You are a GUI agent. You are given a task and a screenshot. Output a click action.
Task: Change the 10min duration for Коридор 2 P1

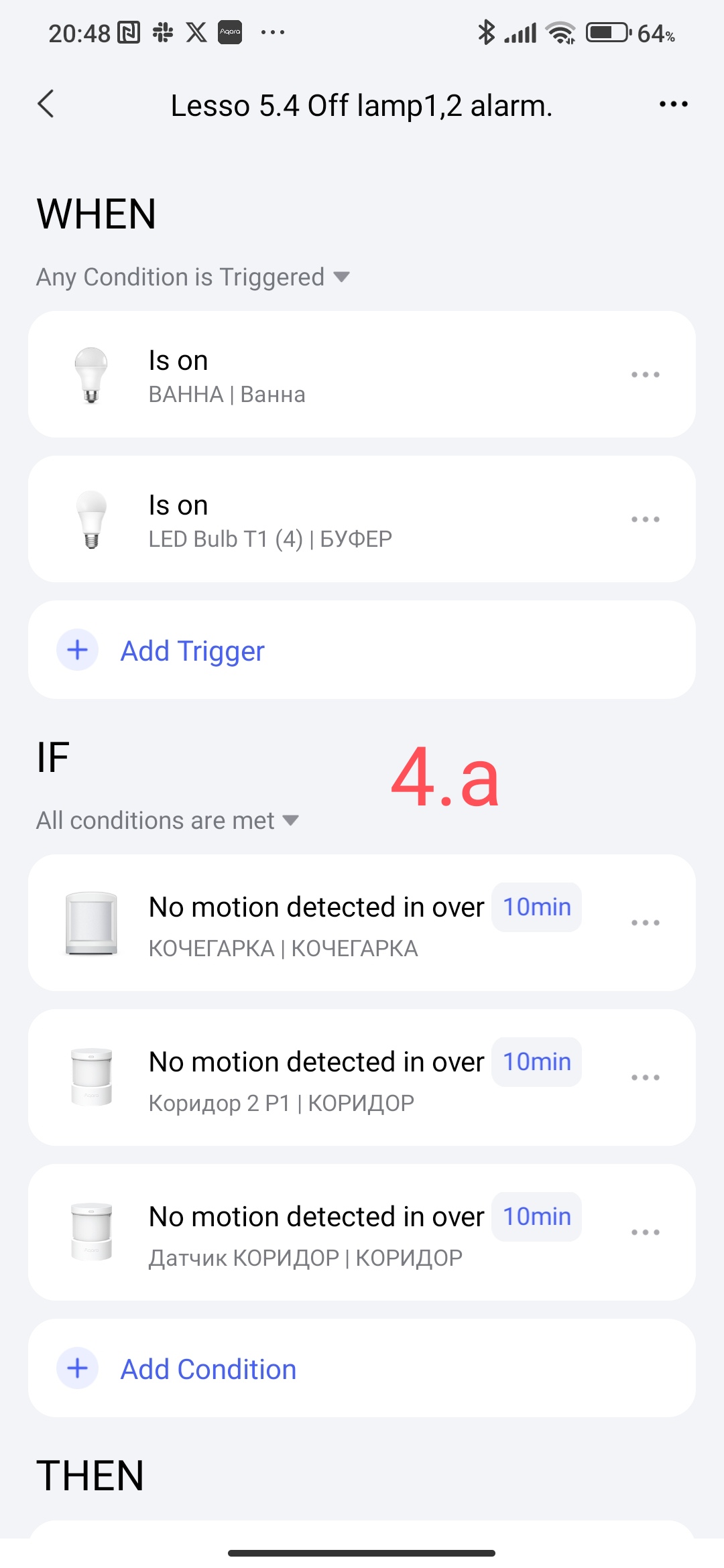(x=537, y=1062)
